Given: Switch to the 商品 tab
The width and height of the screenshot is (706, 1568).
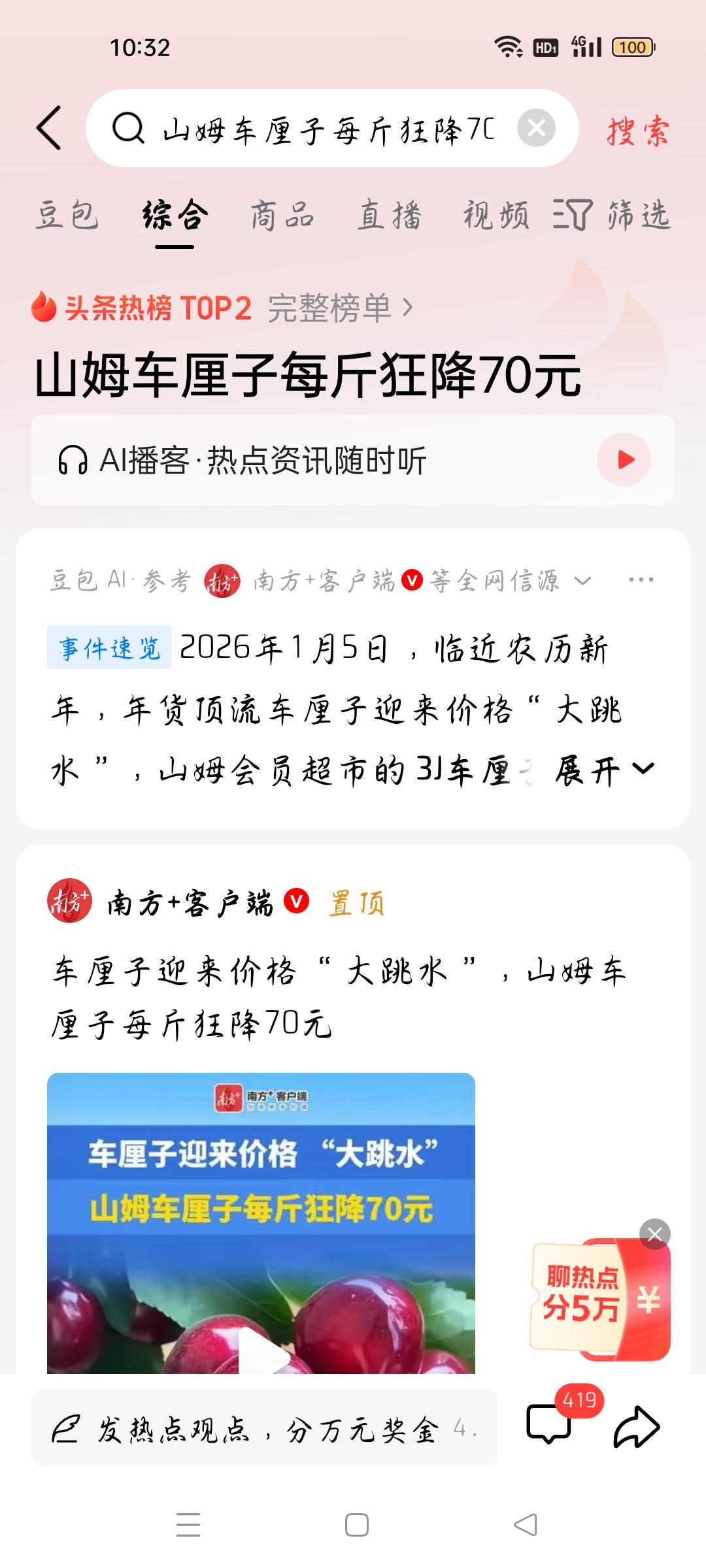Looking at the screenshot, I should point(281,217).
